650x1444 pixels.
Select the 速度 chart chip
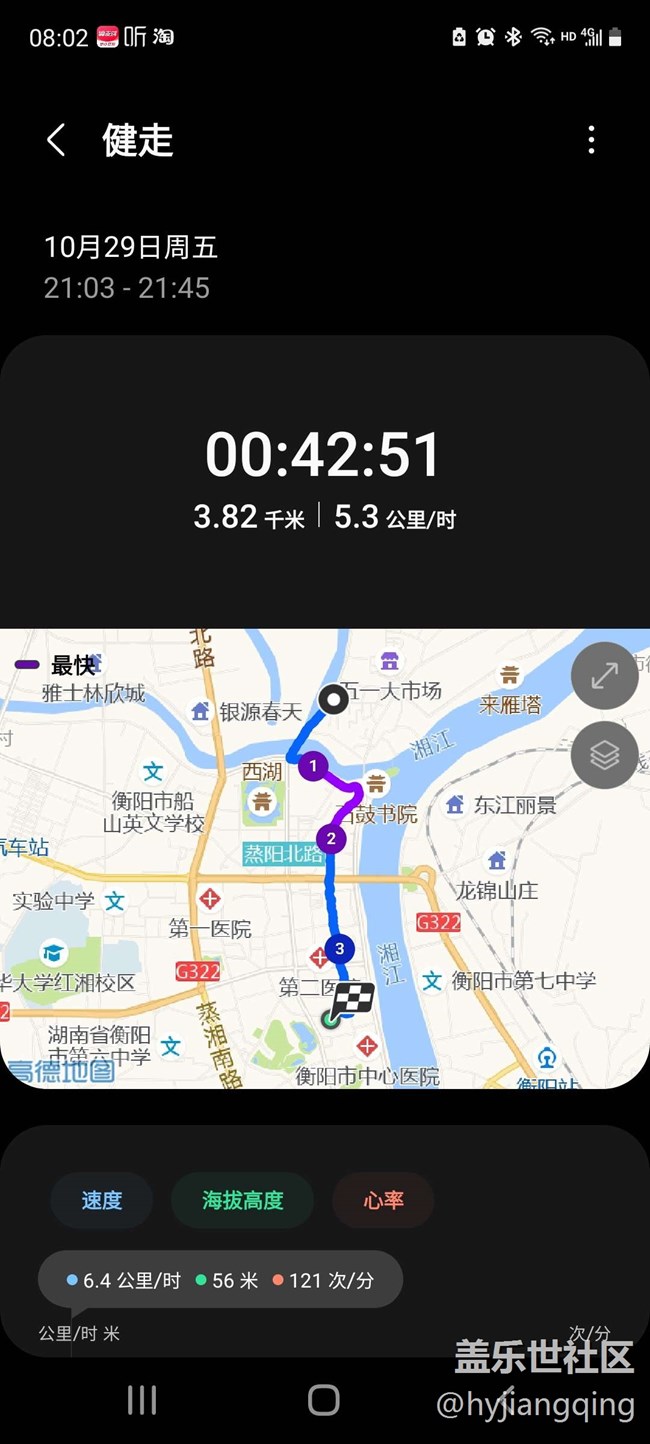(101, 1200)
